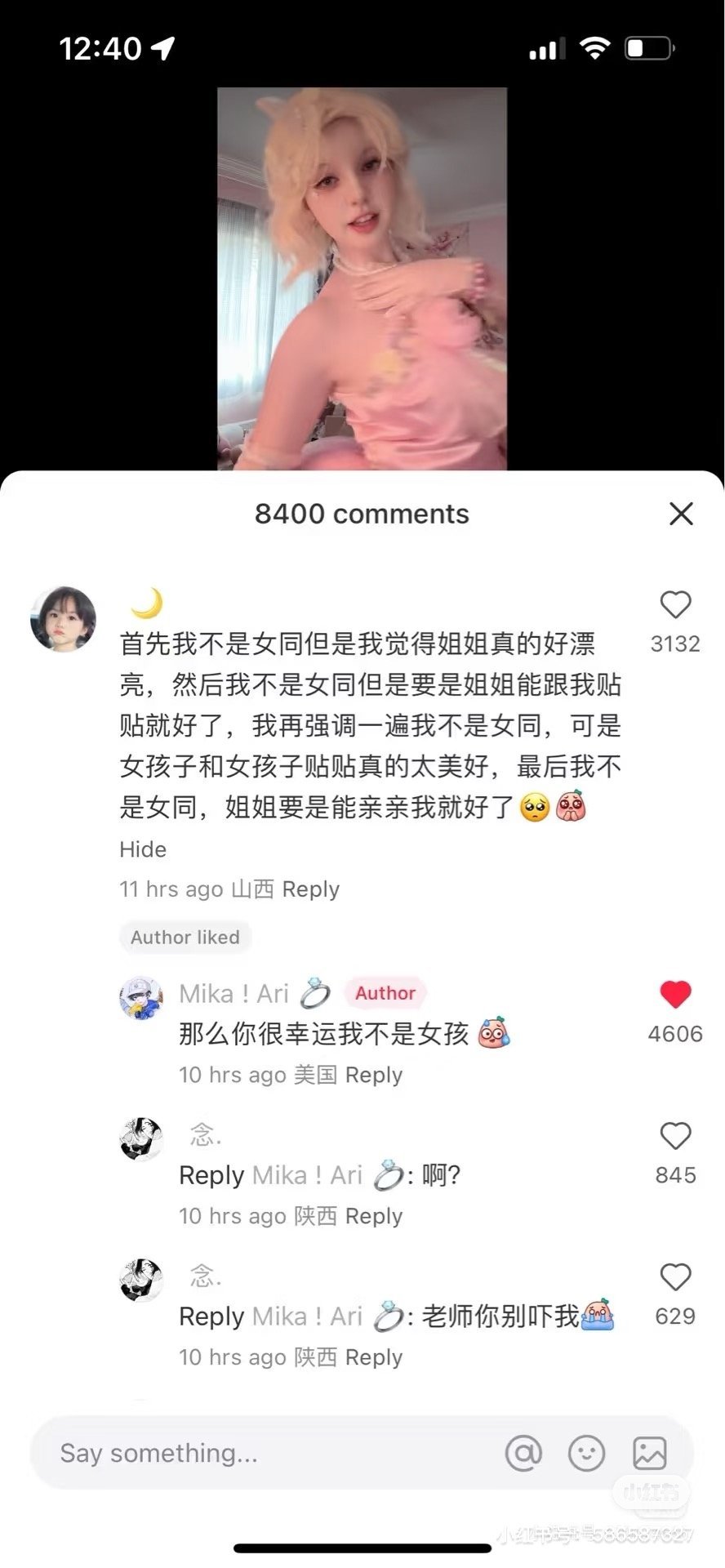725x1568 pixels.
Task: Attach an image to the comment
Action: [650, 1454]
